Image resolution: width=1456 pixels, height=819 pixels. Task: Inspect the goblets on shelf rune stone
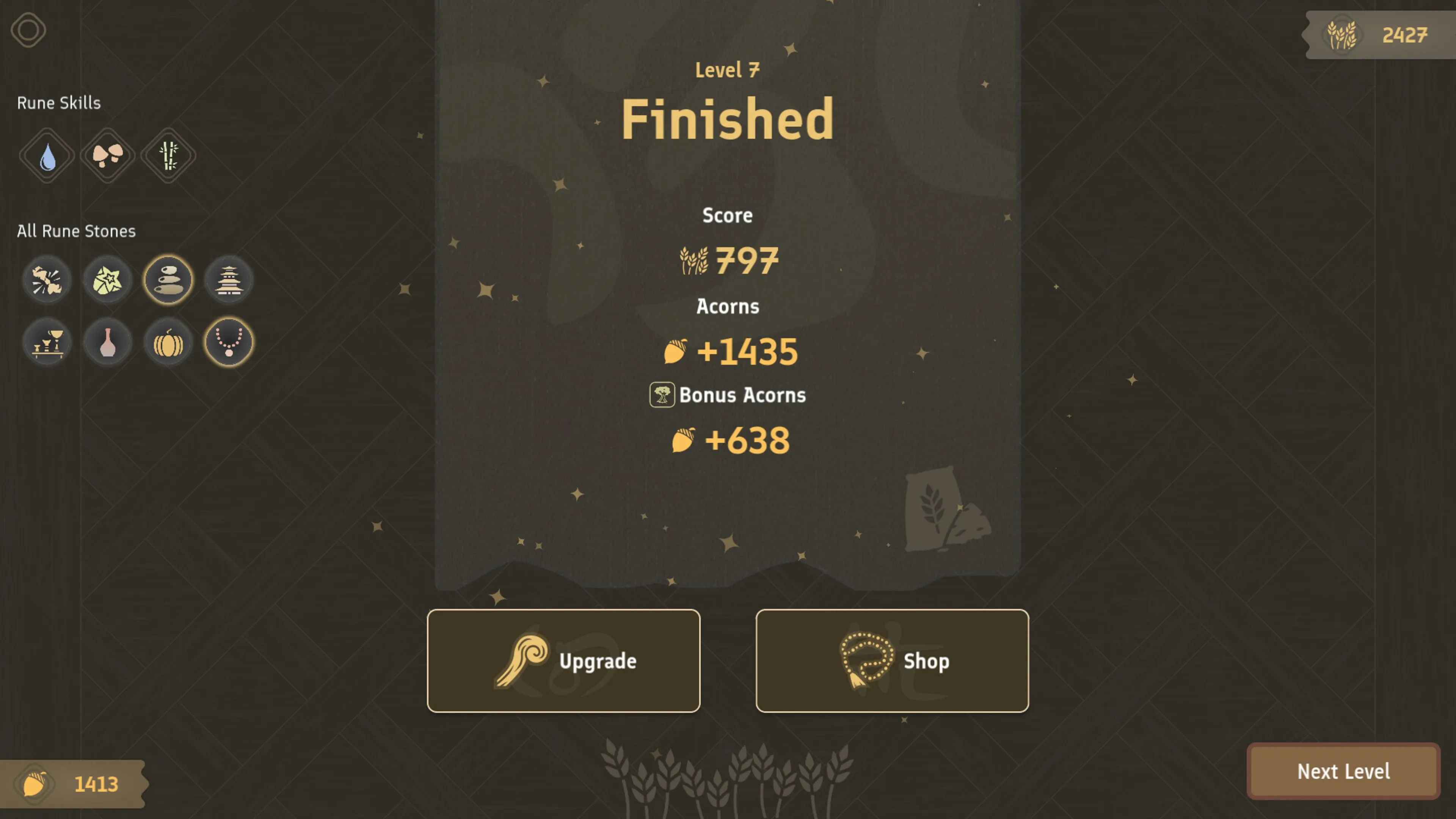click(x=47, y=342)
